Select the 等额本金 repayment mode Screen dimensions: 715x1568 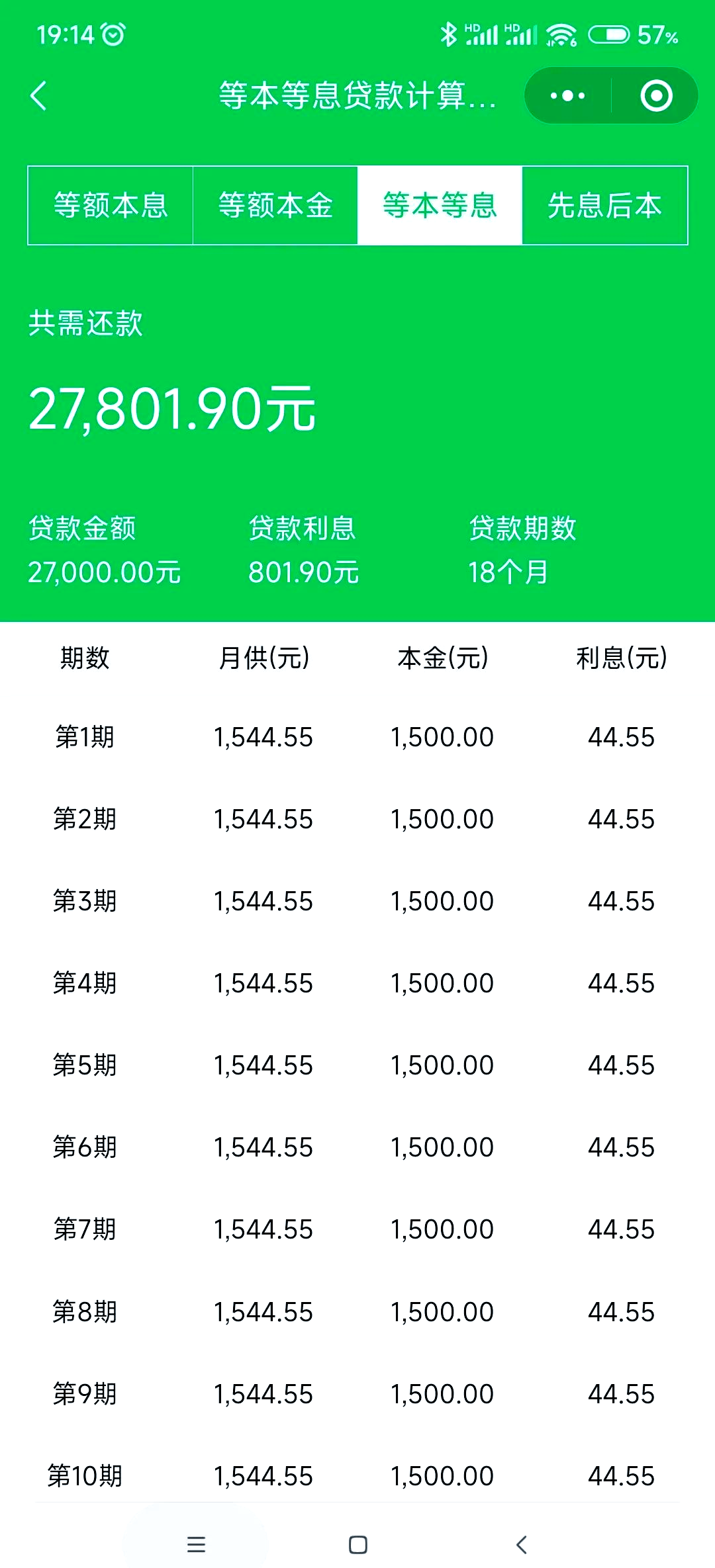pyautogui.click(x=276, y=205)
